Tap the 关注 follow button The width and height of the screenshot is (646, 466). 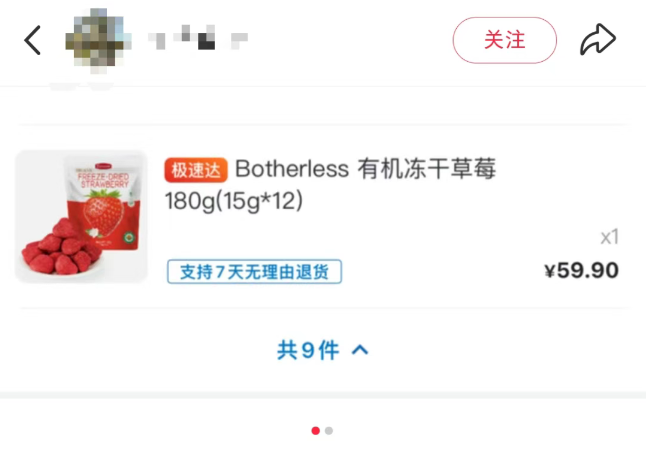[x=504, y=40]
